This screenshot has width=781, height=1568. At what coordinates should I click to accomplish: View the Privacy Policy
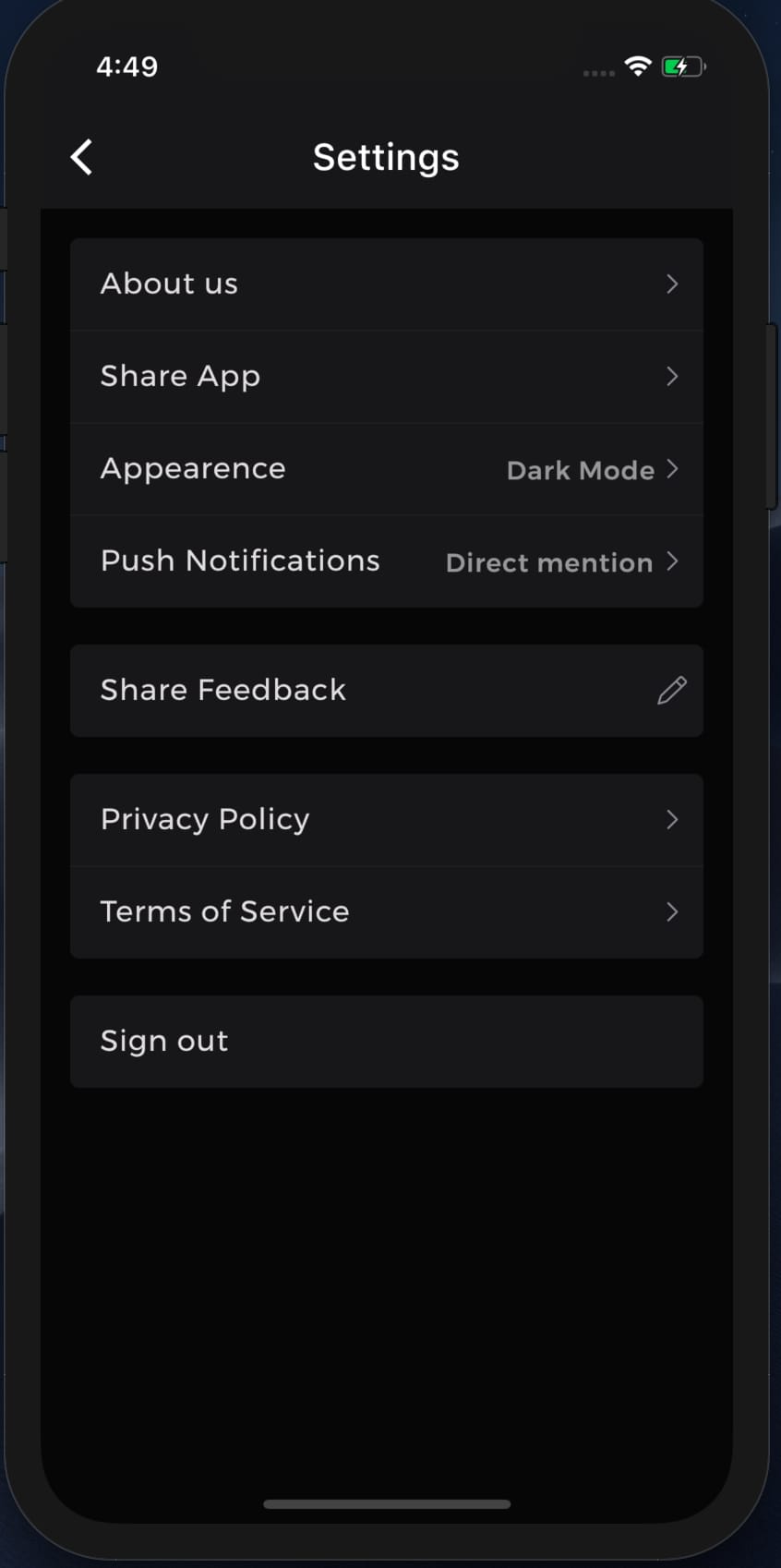tap(386, 820)
